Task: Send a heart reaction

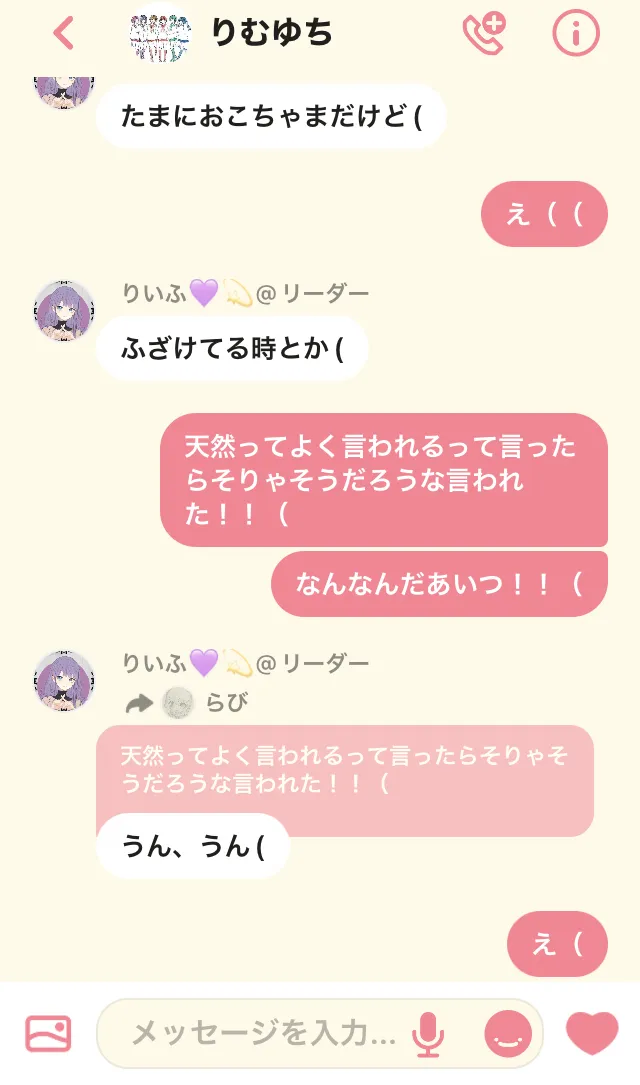Action: click(592, 1033)
